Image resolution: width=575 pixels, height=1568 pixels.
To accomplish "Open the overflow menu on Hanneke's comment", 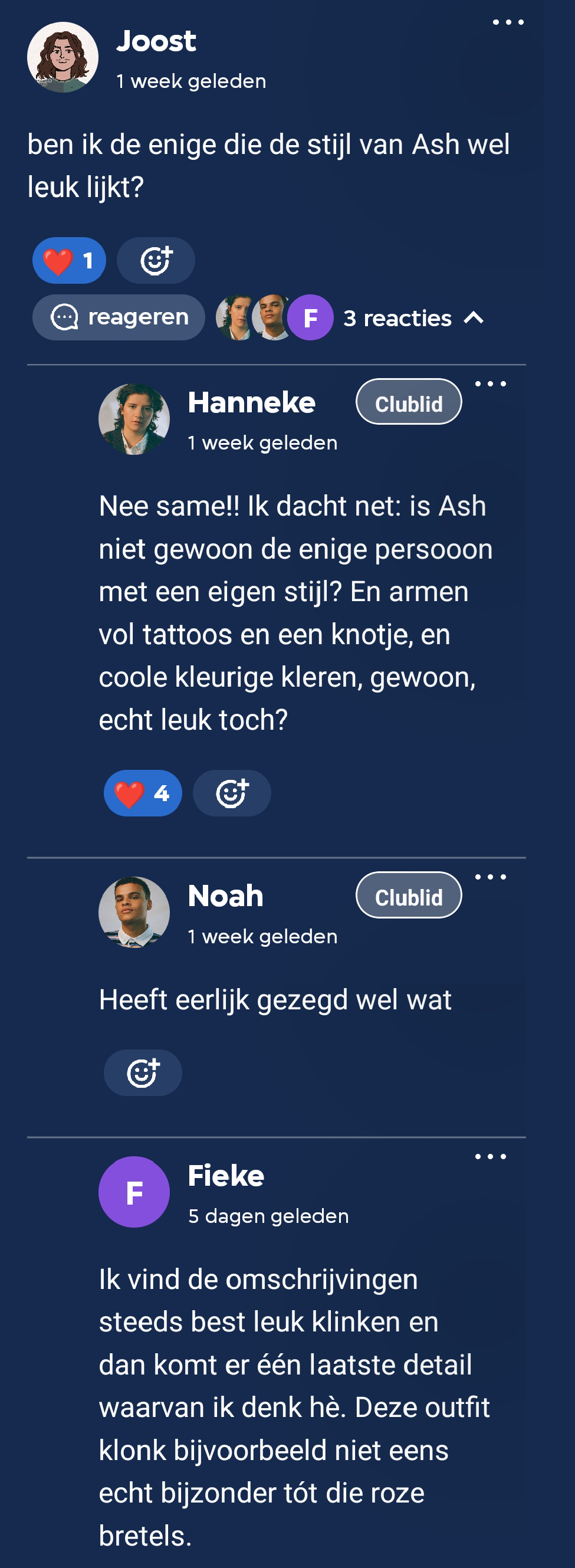I will tap(490, 384).
